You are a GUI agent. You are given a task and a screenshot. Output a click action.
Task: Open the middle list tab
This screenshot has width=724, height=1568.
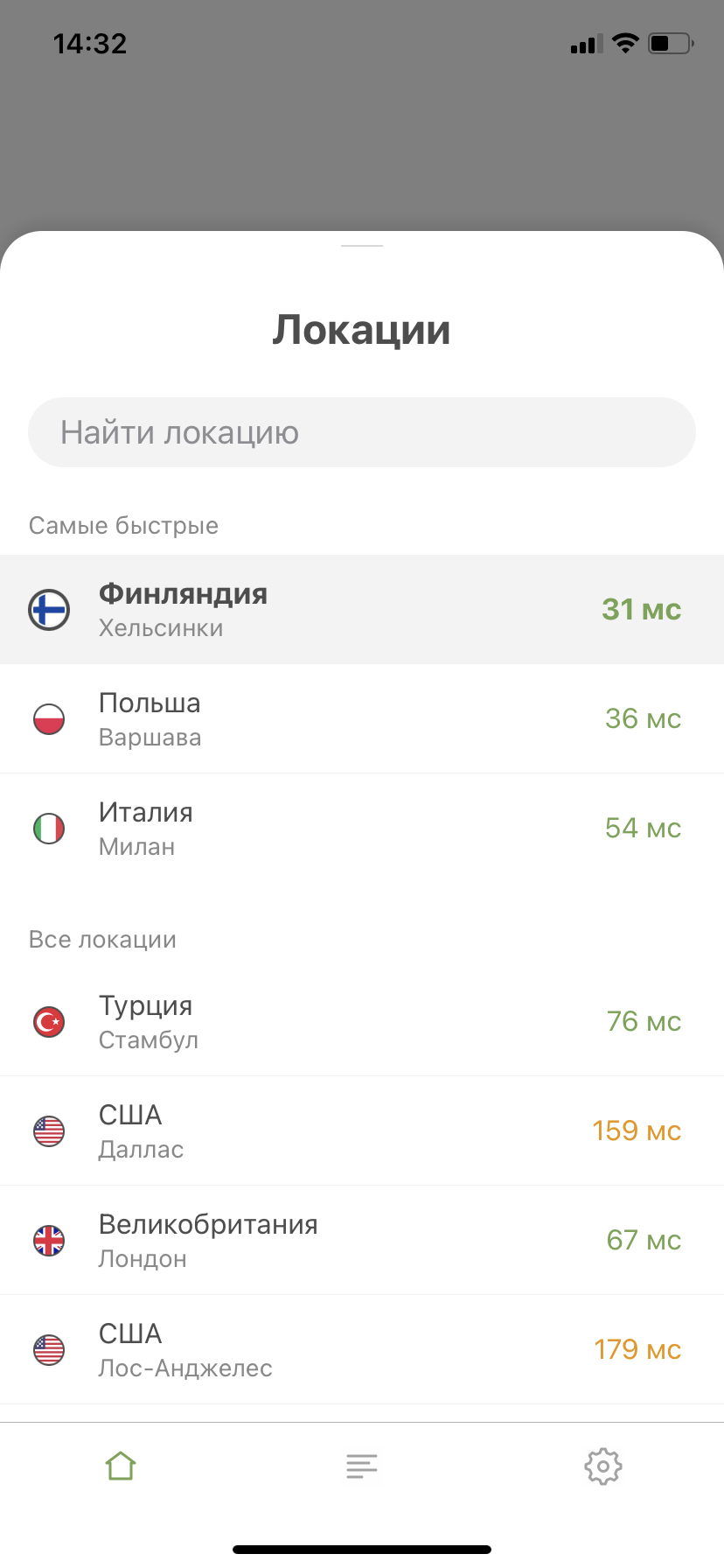(x=362, y=1466)
